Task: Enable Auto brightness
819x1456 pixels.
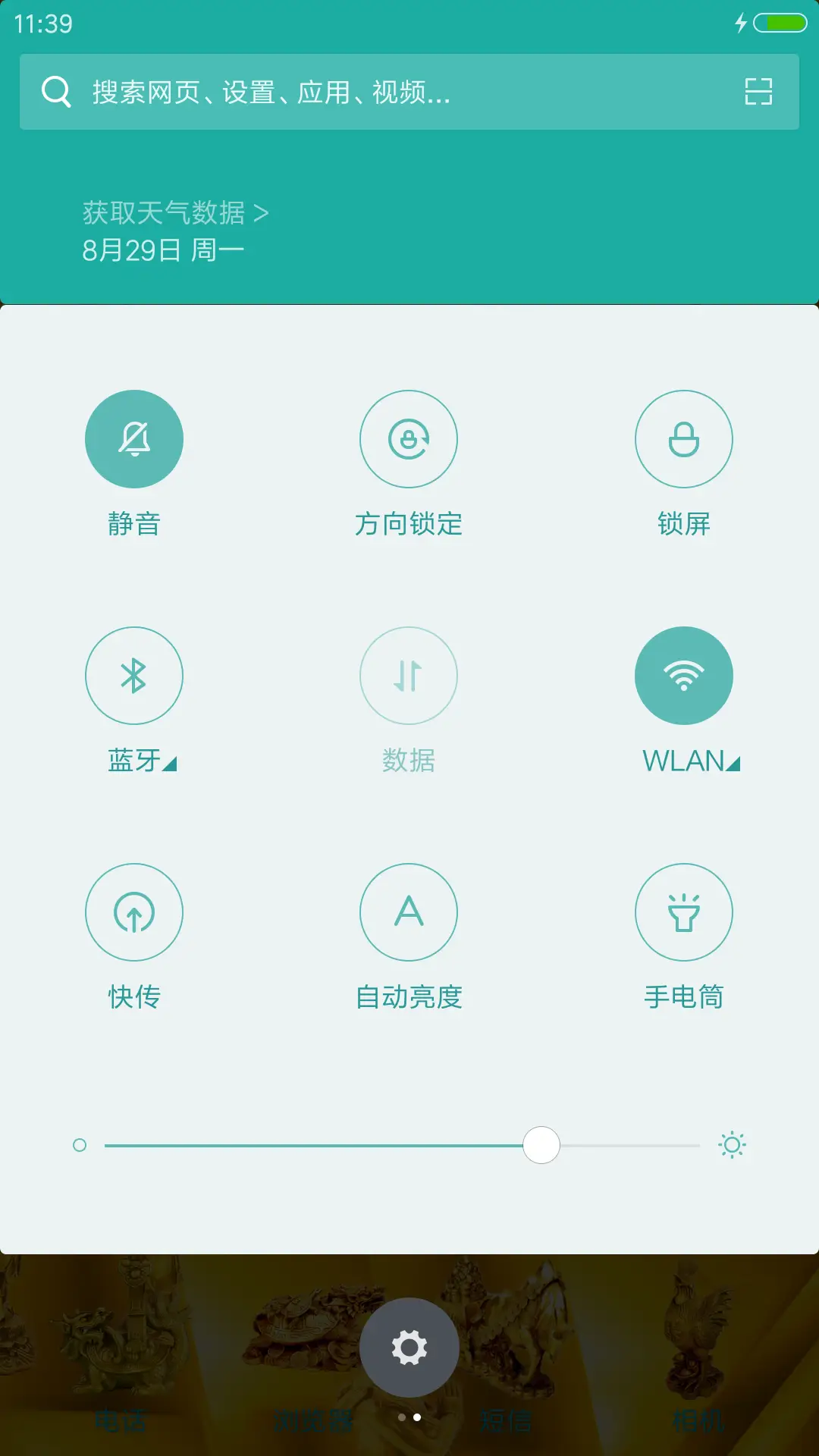Action: 409,912
